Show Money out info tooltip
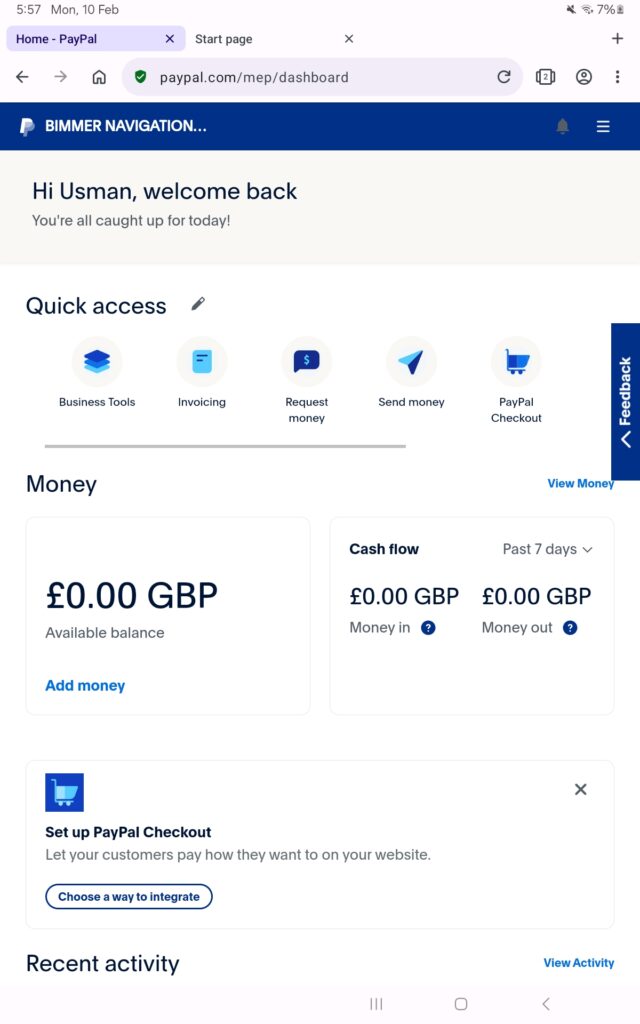Image resolution: width=640 pixels, height=1024 pixels. [x=570, y=628]
